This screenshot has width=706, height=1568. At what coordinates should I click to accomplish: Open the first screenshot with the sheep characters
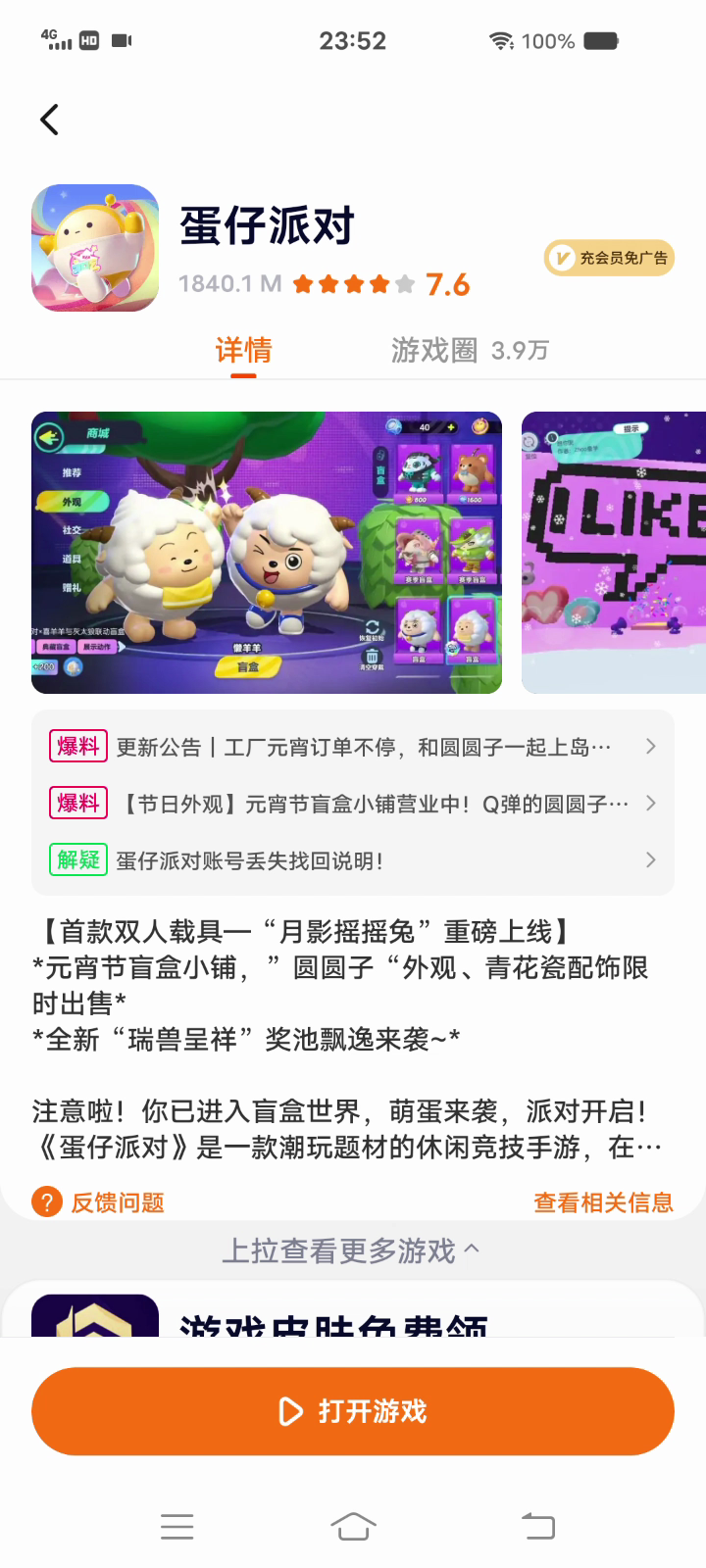point(267,553)
